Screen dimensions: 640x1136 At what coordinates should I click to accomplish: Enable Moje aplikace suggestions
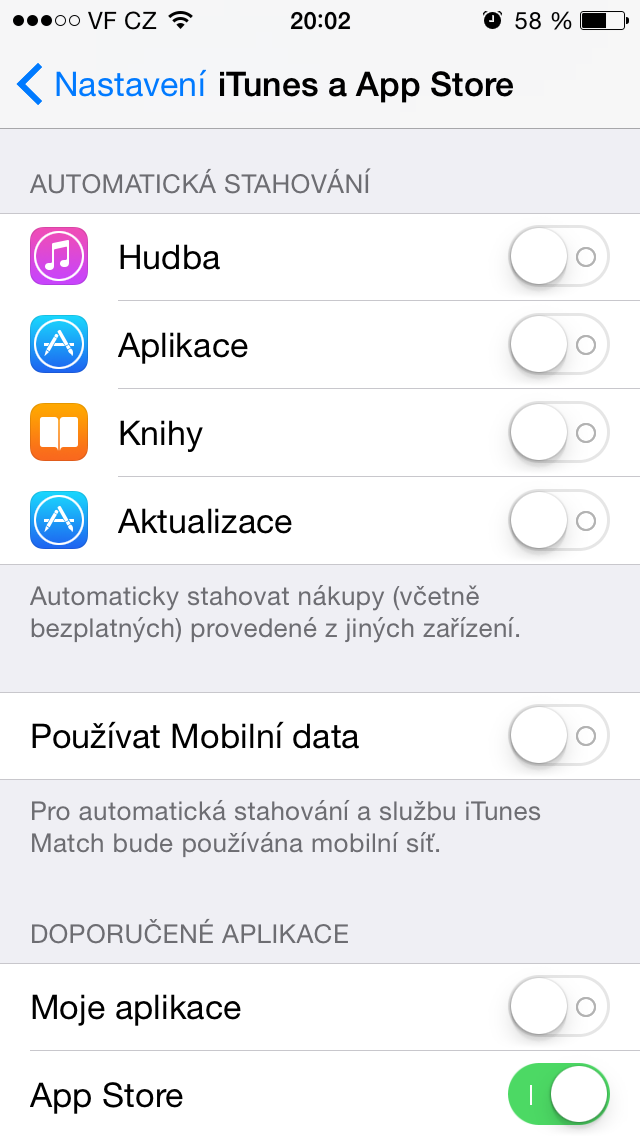(558, 1007)
